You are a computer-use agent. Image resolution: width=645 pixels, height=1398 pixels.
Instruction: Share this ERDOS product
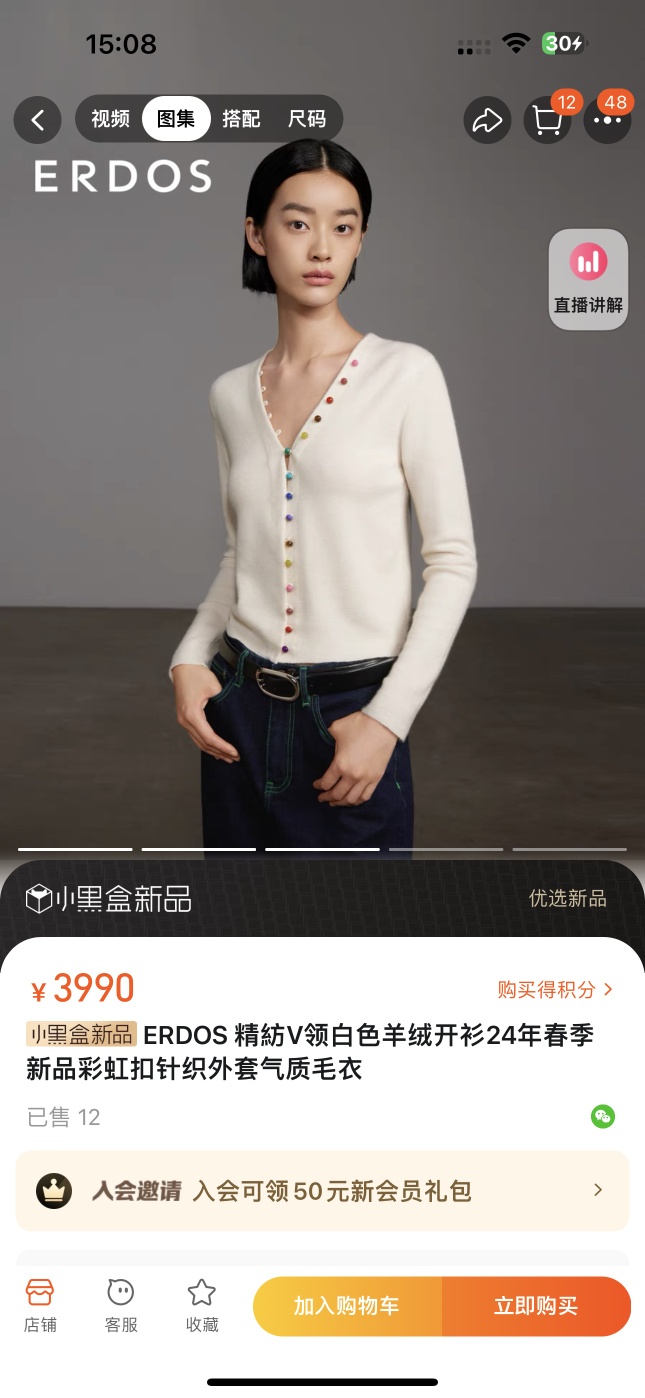coord(487,121)
